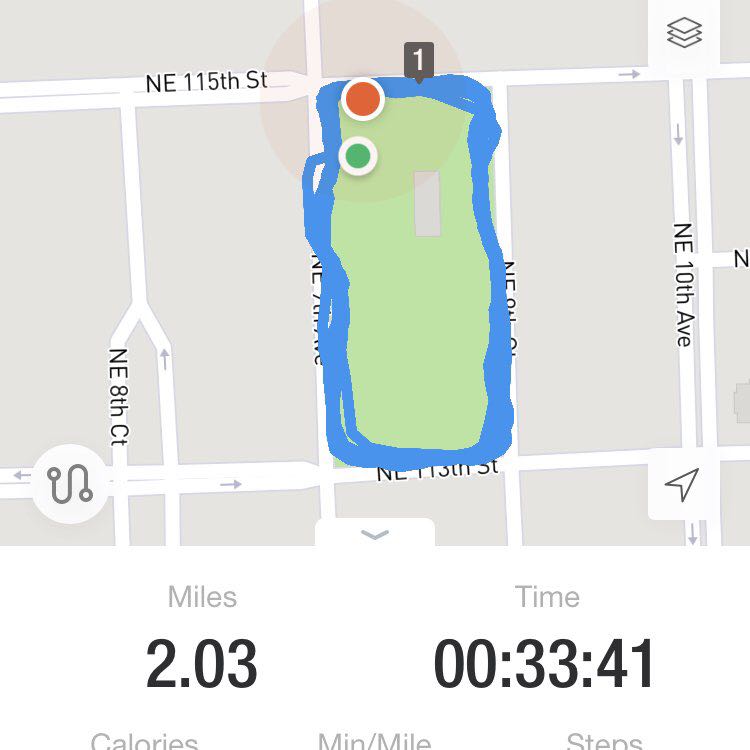Collapse the map with the chevron handle

coord(375,534)
